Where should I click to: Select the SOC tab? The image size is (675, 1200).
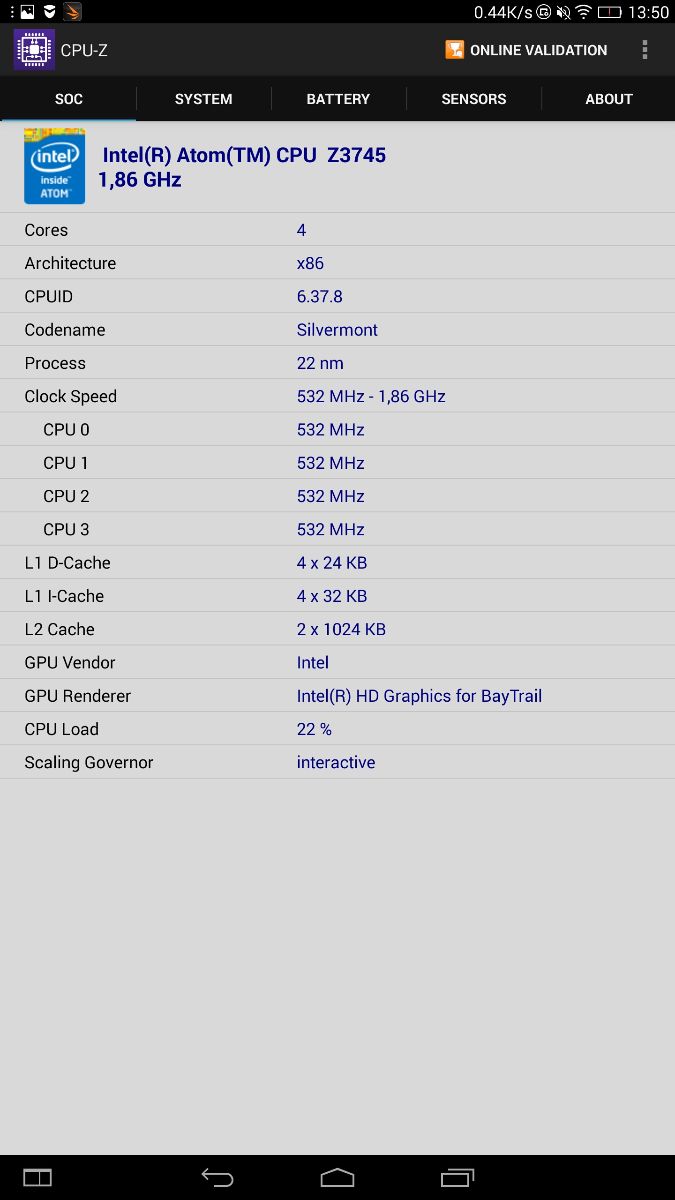(68, 99)
